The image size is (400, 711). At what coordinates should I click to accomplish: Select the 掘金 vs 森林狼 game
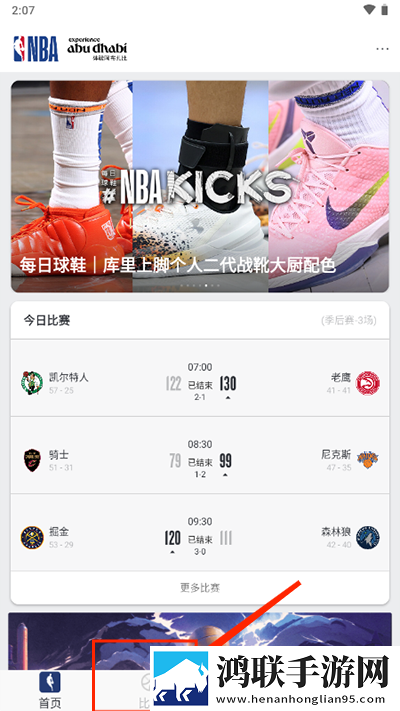point(200,532)
